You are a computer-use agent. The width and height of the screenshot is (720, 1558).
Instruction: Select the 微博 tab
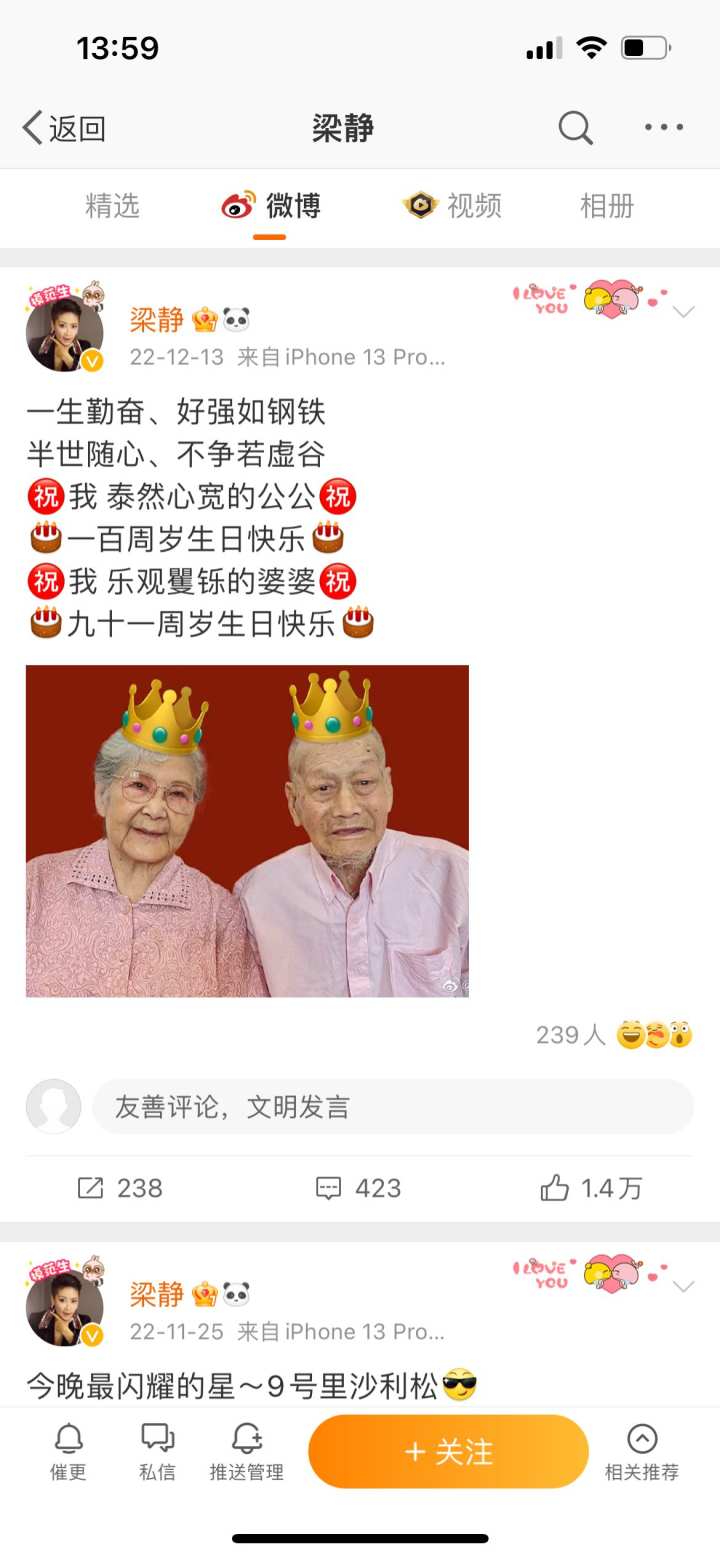(x=271, y=207)
